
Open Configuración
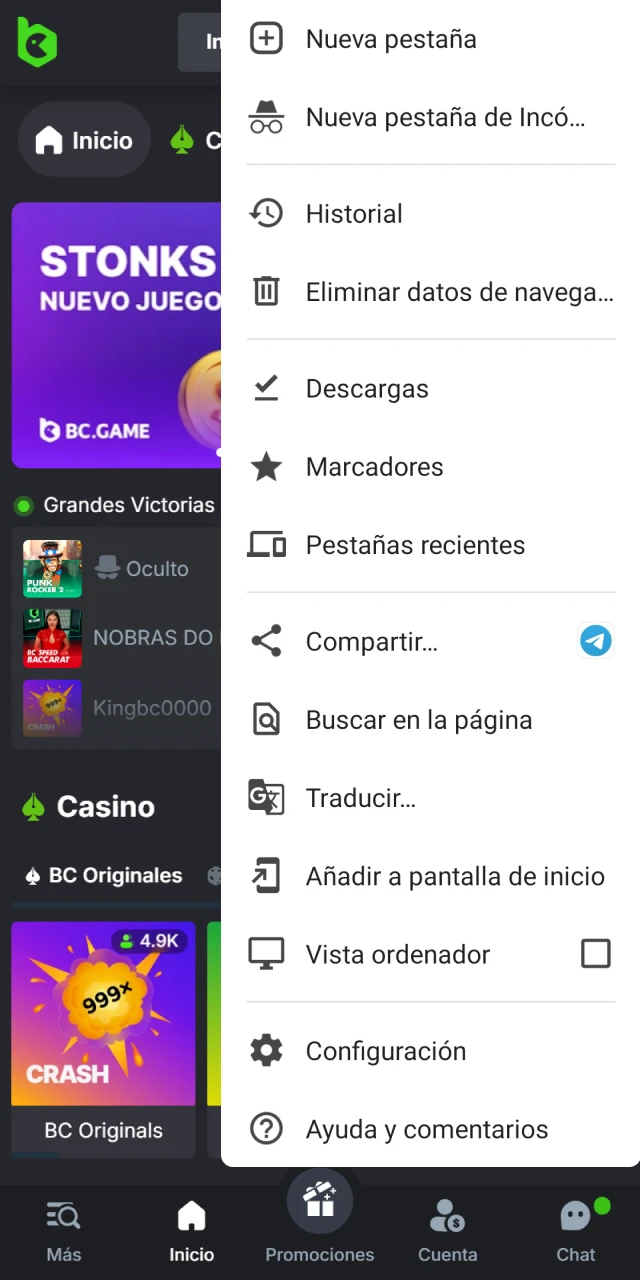click(385, 1051)
